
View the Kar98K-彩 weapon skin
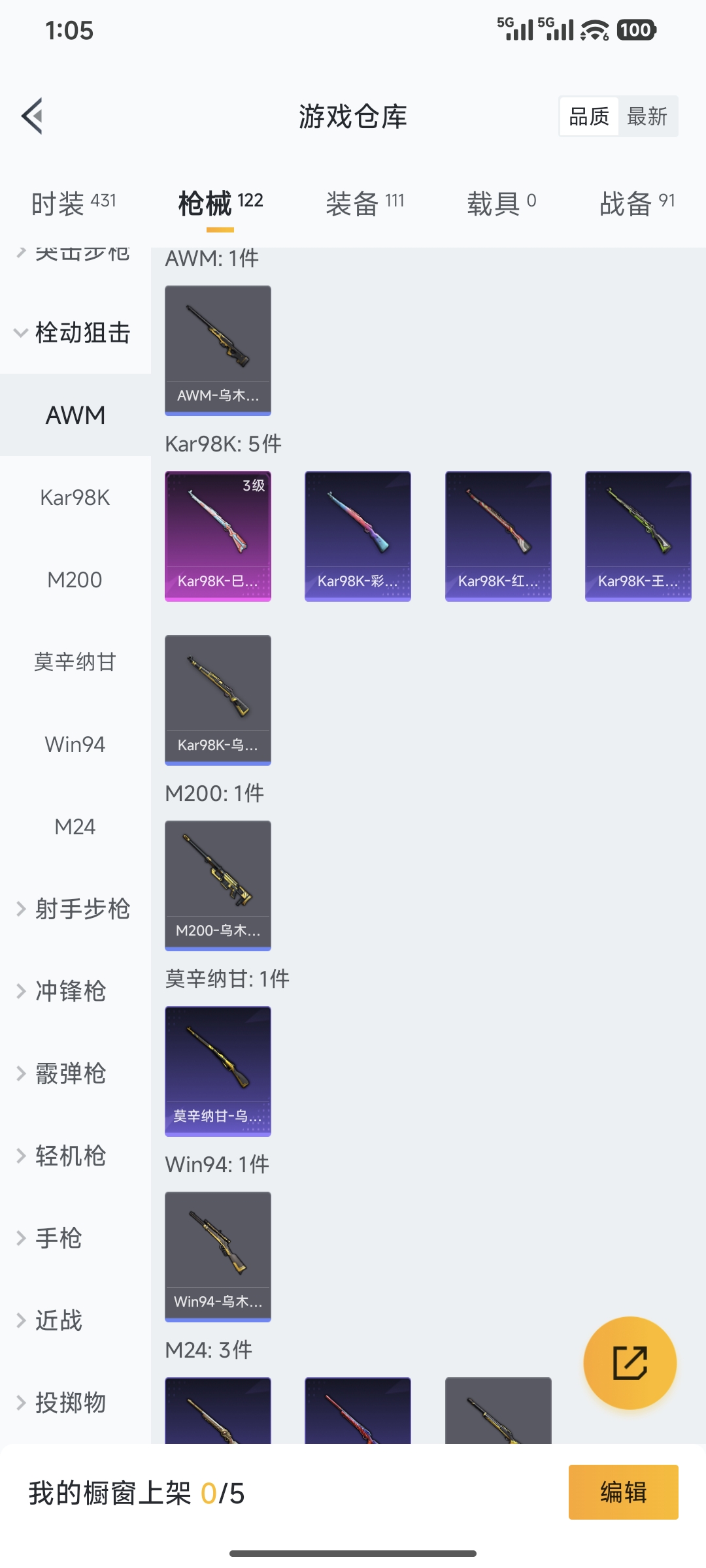[x=358, y=536]
